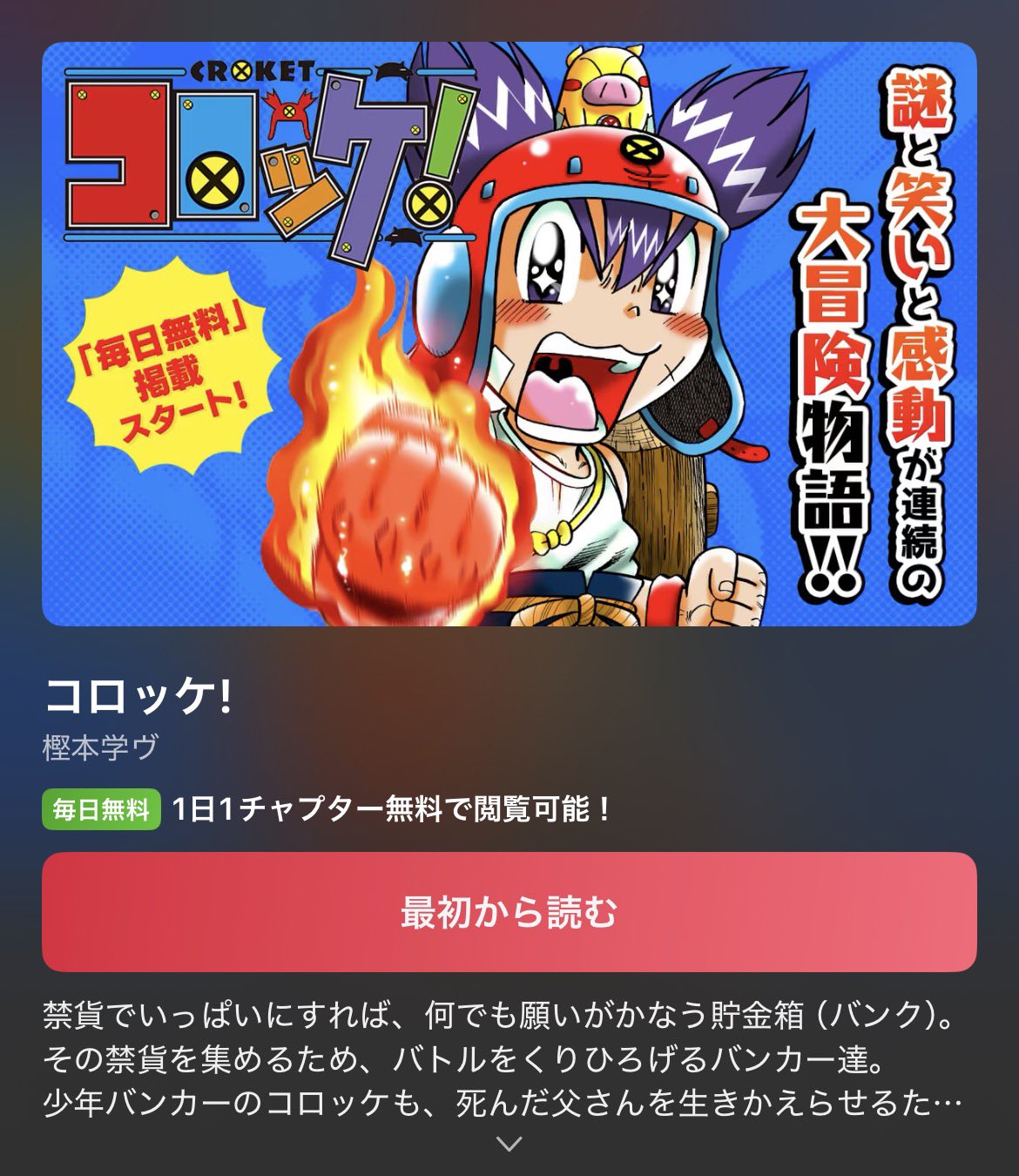Expand the full synopsis with the chevron
The height and width of the screenshot is (1176, 1019).
[x=509, y=1143]
